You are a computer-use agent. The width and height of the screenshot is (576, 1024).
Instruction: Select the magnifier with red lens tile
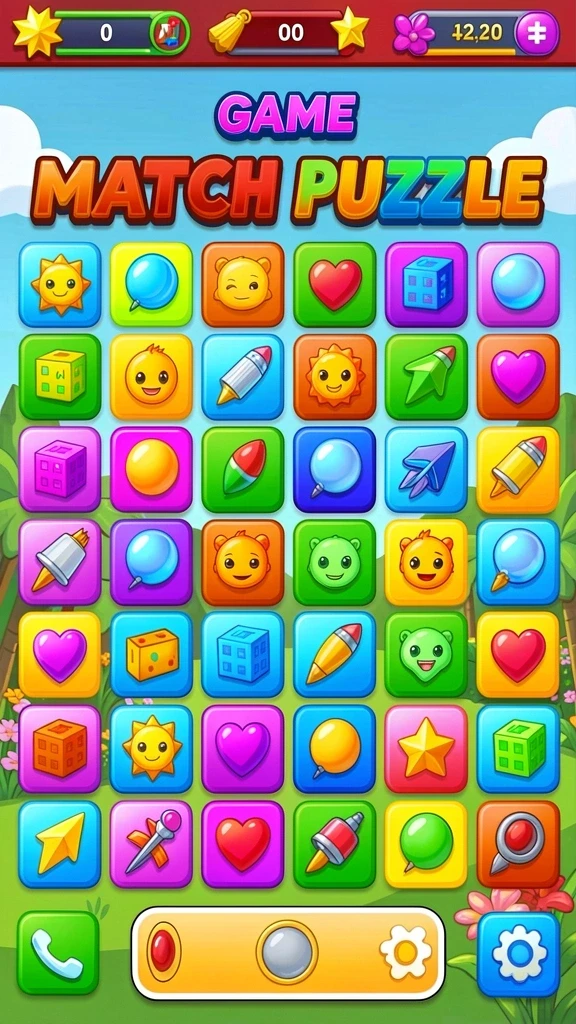coord(518,844)
